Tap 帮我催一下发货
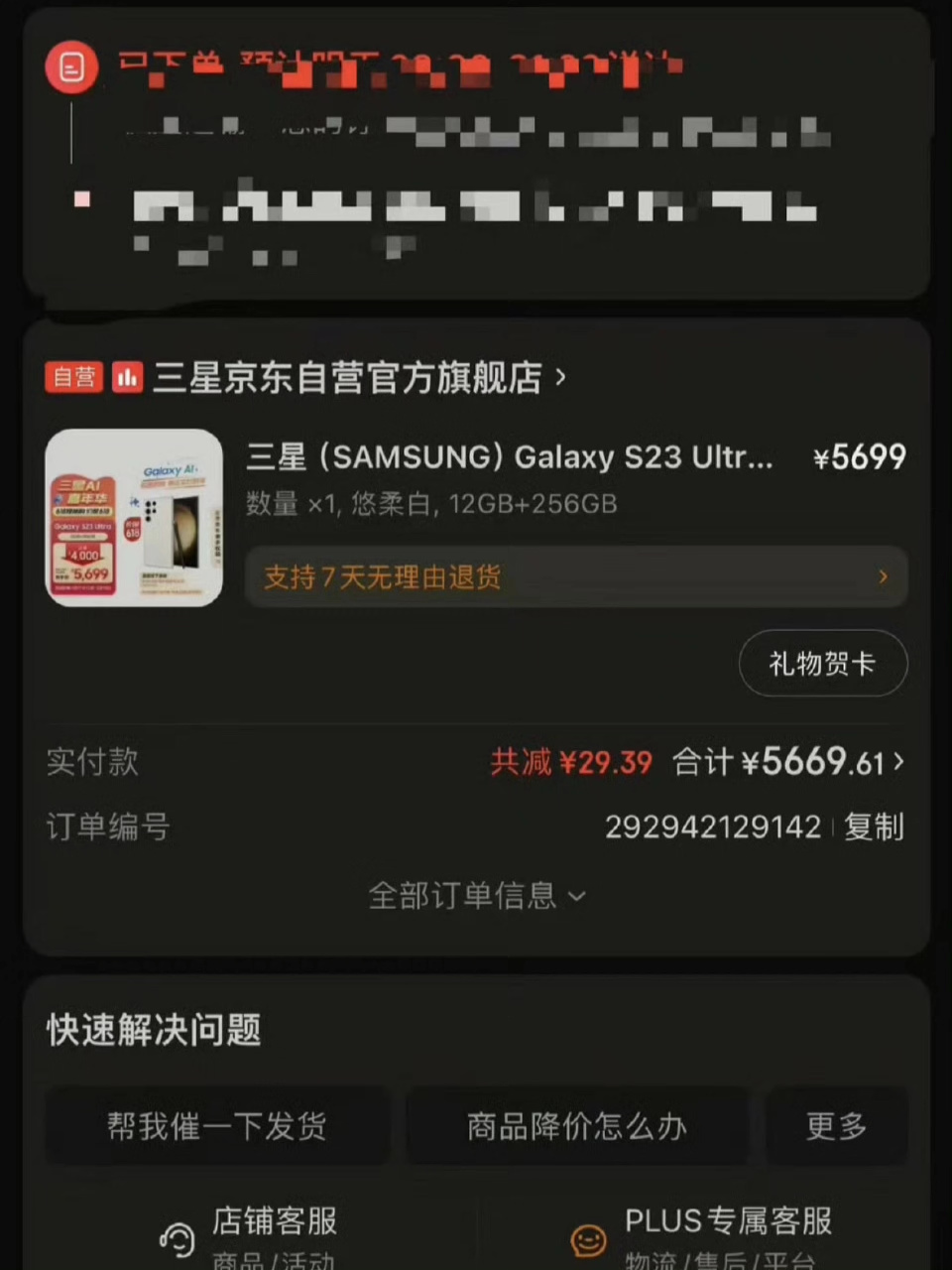The width and height of the screenshot is (952, 1270). tap(217, 1126)
